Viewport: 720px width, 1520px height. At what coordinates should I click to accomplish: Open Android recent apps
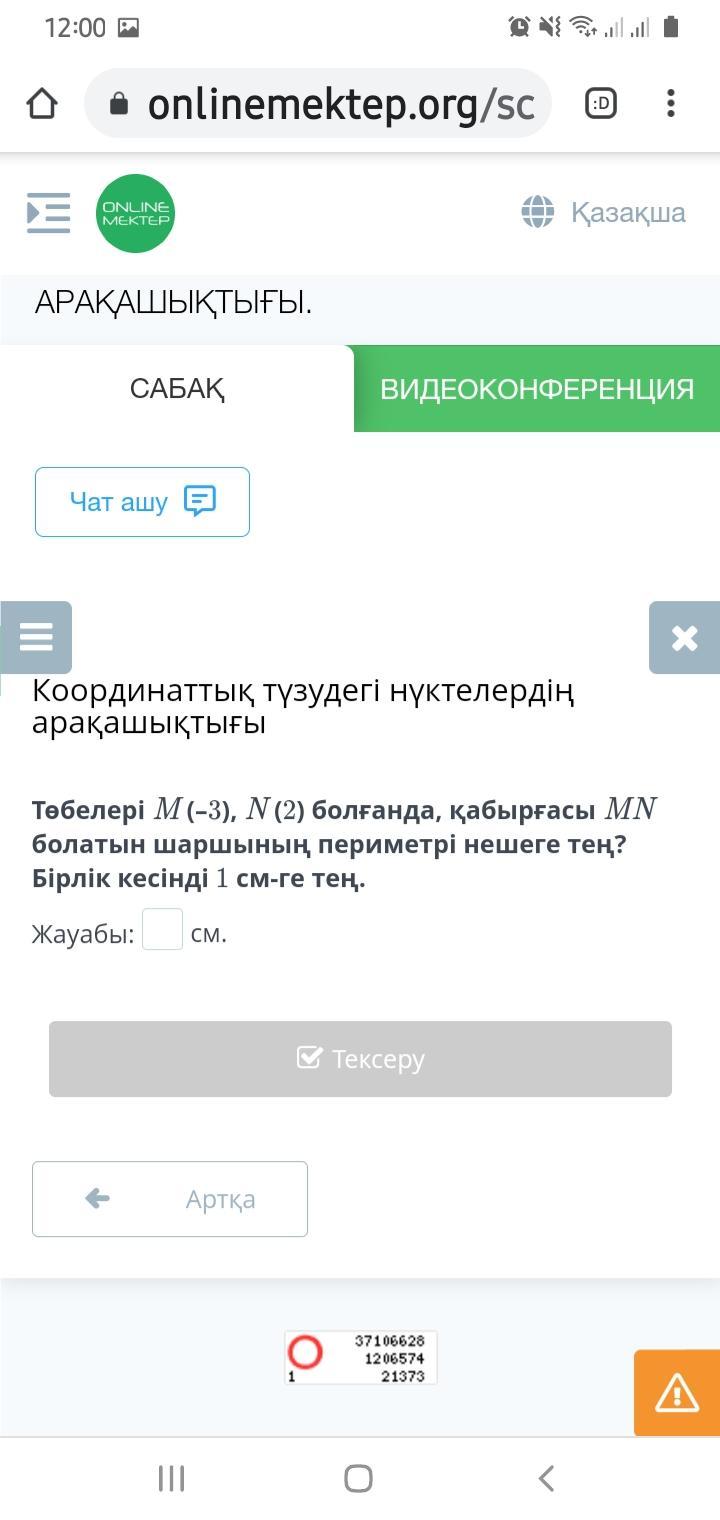pos(172,1478)
